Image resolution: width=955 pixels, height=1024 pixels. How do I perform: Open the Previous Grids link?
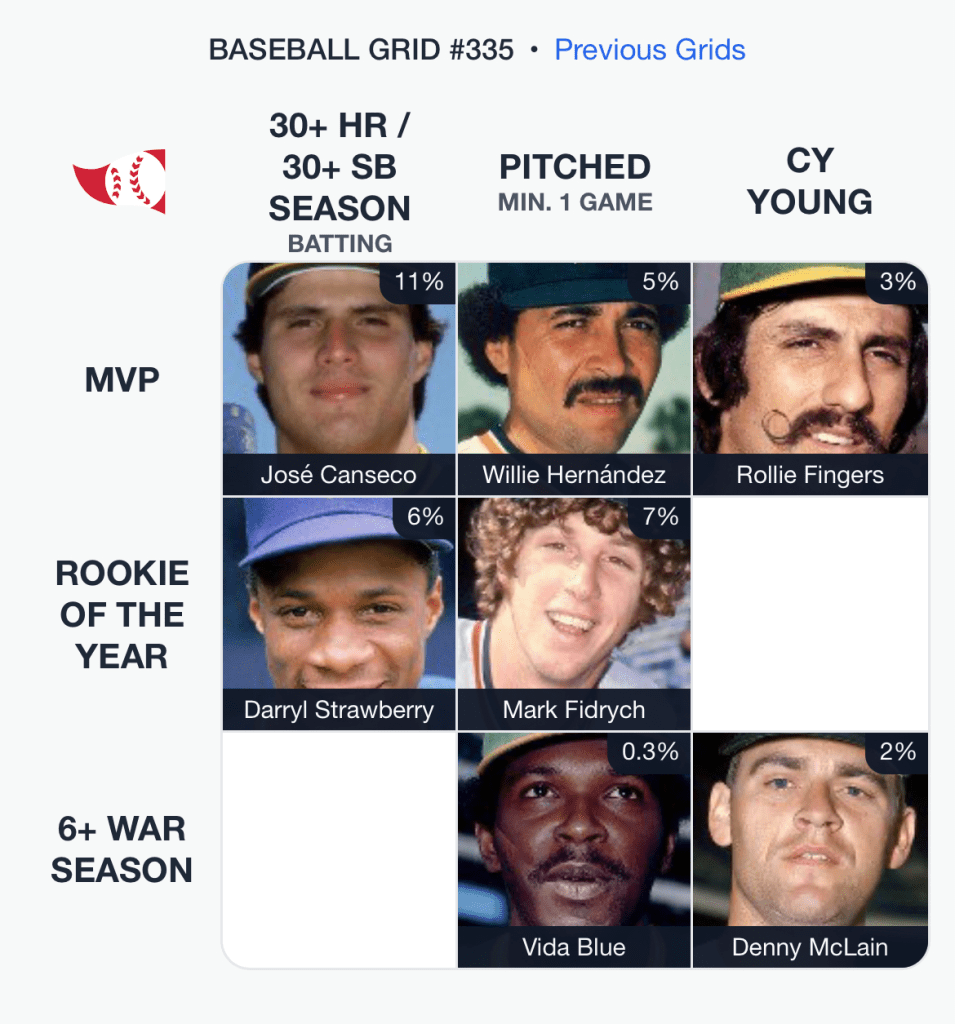(649, 50)
